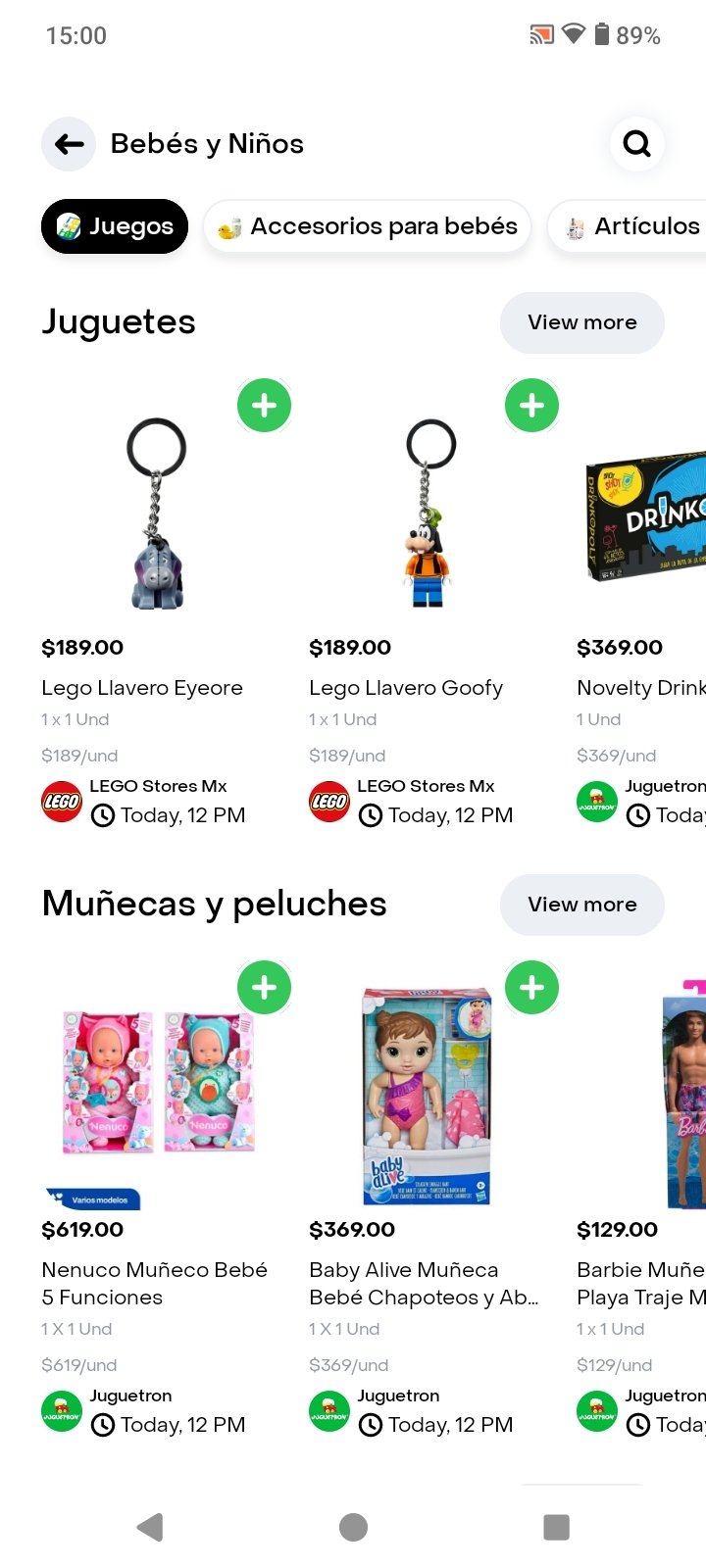Screen dimensions: 706x1568
Task: Add Lego Llavero Goofy to cart
Action: (x=532, y=405)
